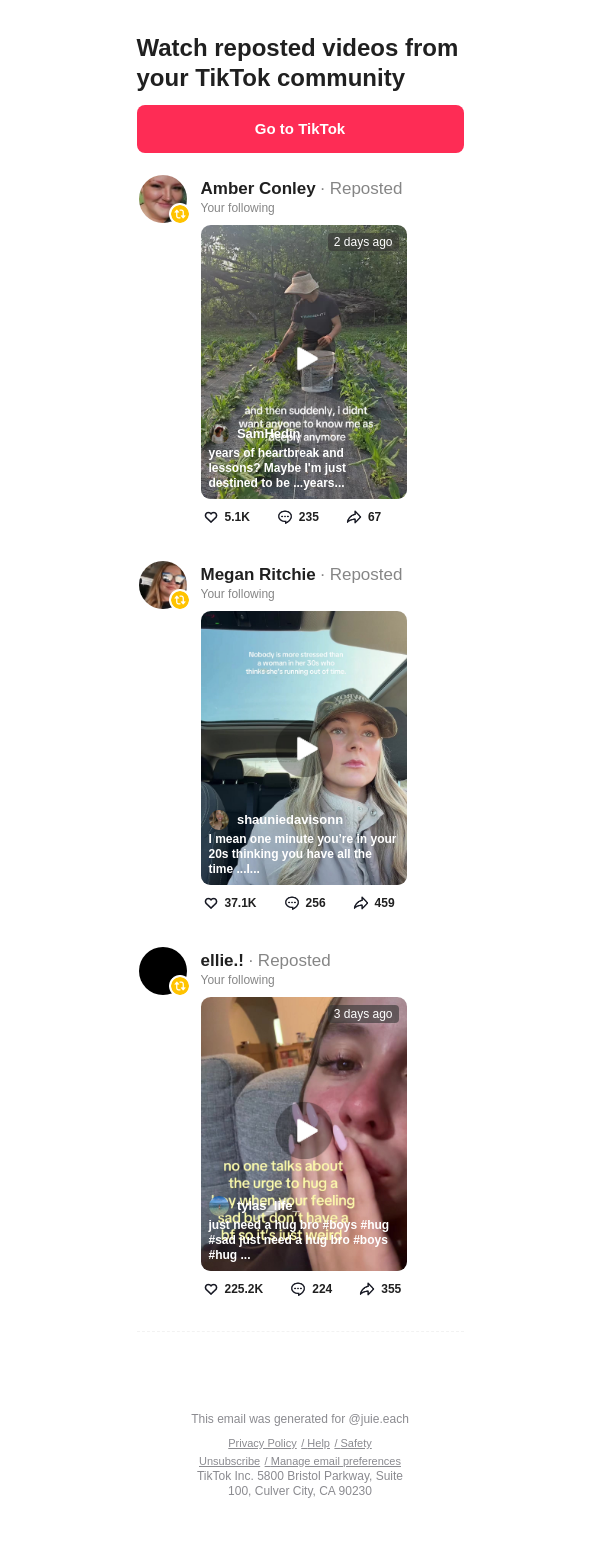Open ellie.!'s profile avatar
Screen dimensions: 600x1545
(x=162, y=970)
